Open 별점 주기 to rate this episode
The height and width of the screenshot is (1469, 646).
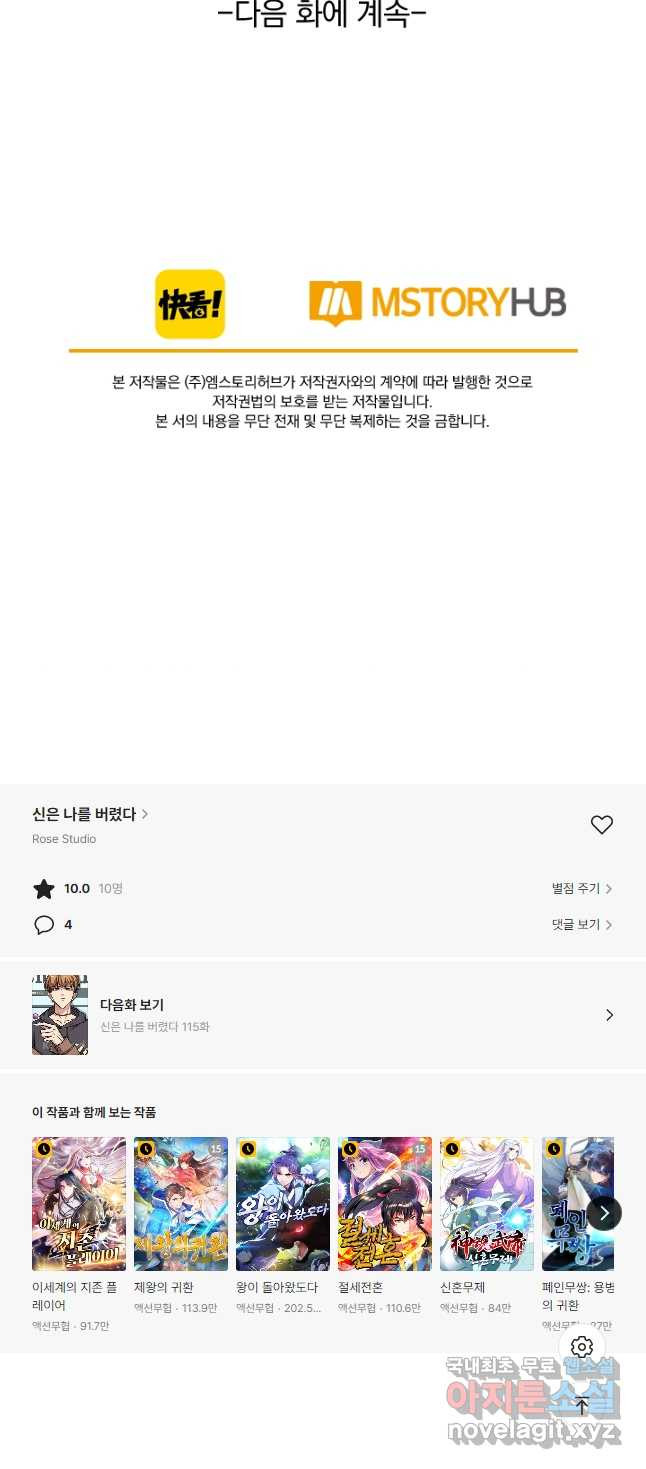pyautogui.click(x=581, y=888)
